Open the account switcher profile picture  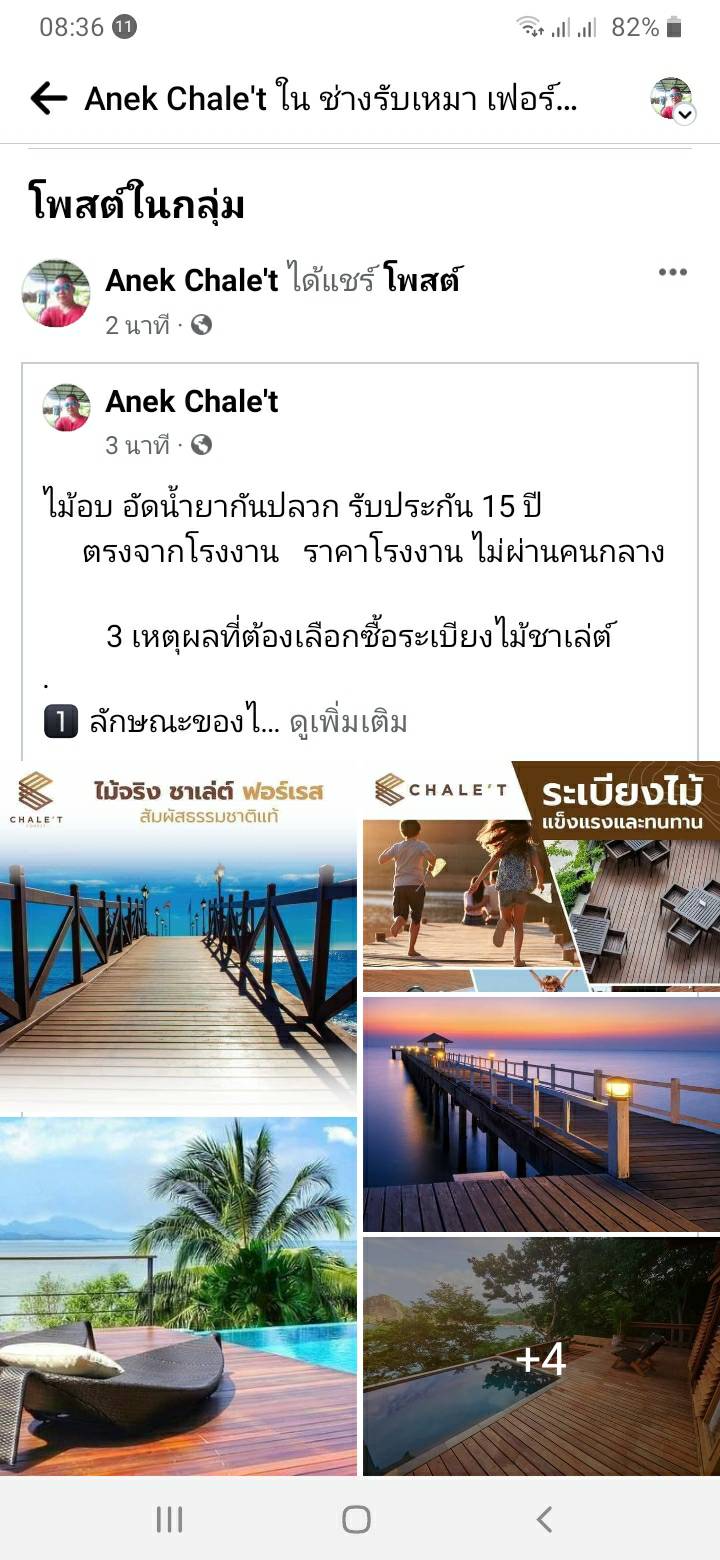click(671, 98)
